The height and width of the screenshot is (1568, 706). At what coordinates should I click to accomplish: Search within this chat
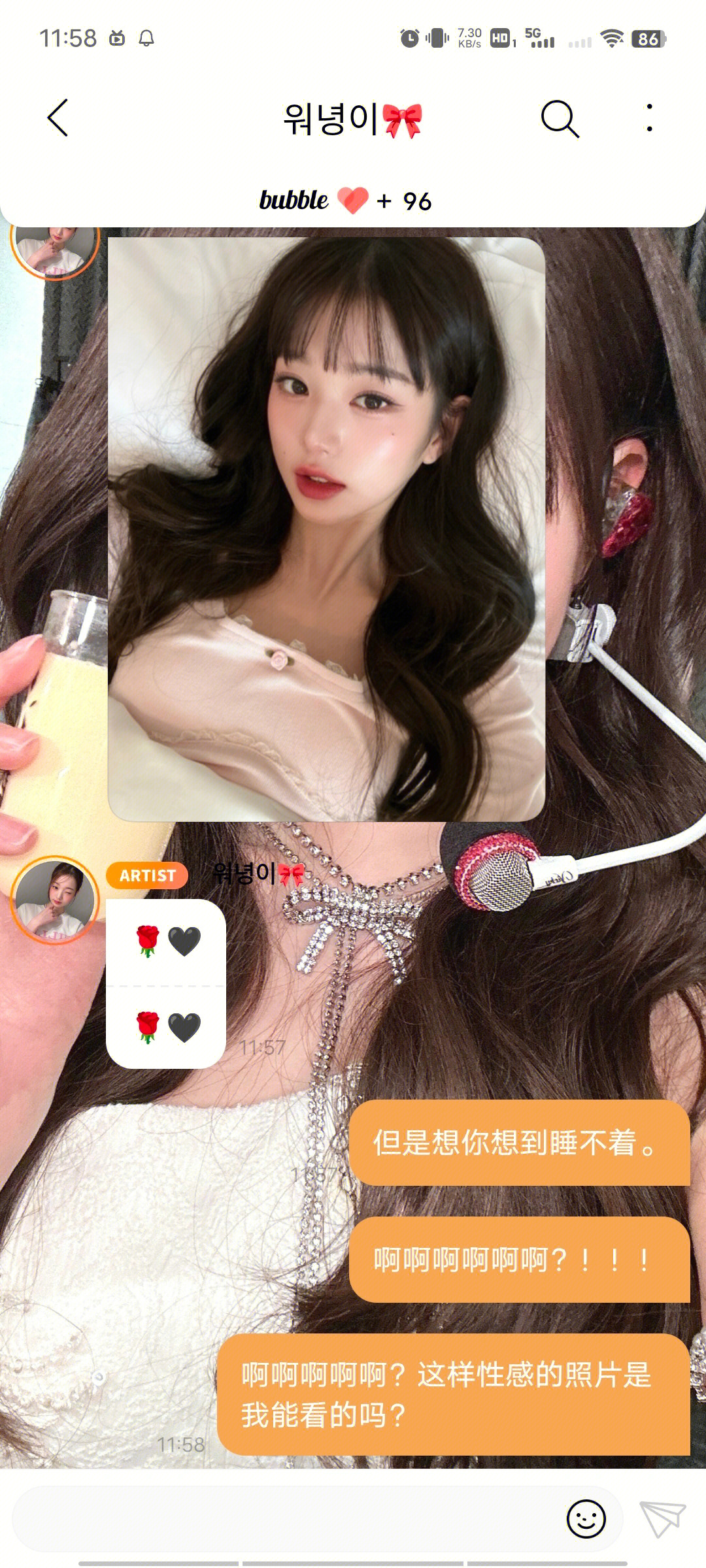click(x=560, y=119)
